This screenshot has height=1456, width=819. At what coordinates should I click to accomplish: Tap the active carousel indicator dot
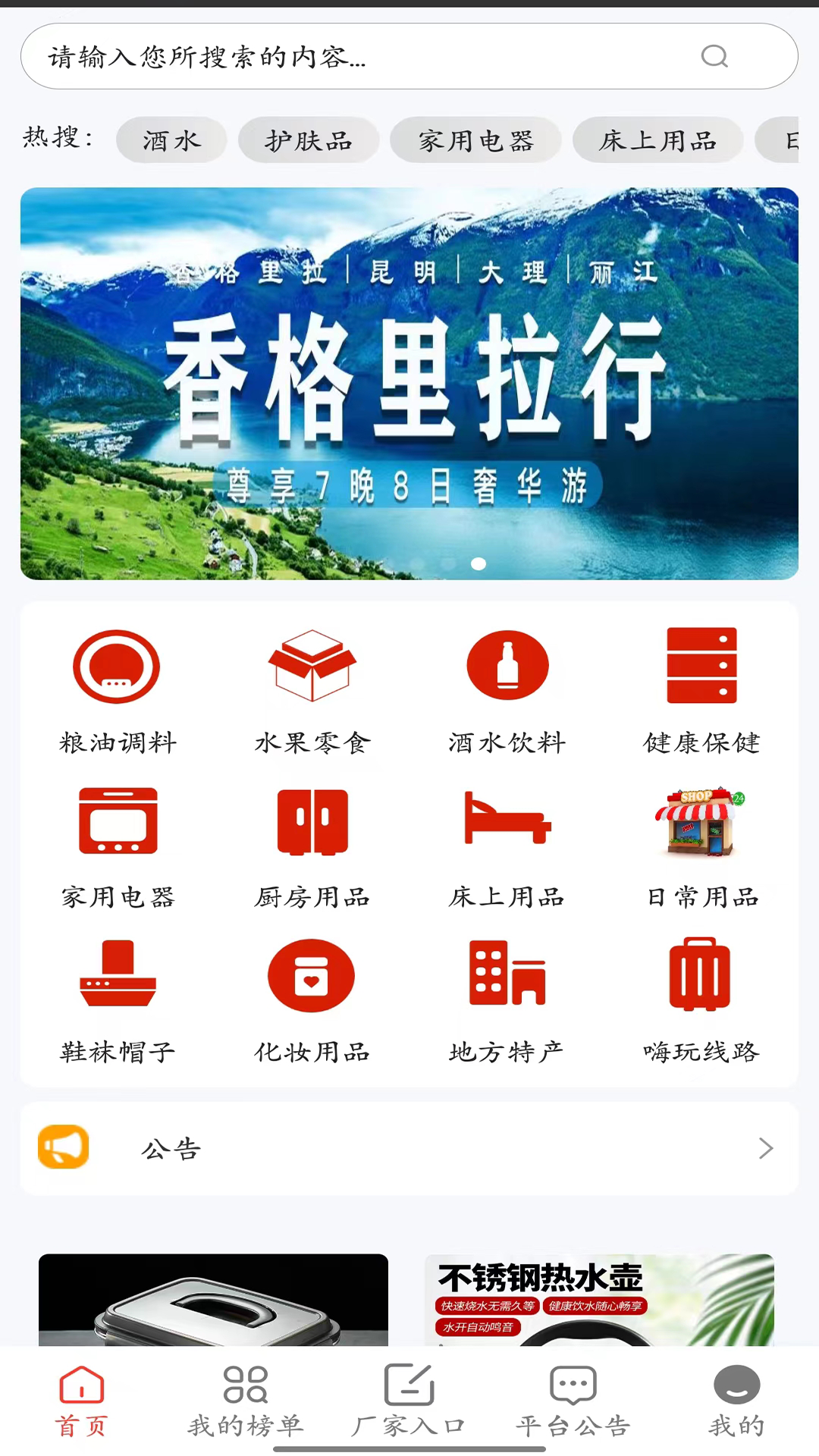tap(479, 563)
